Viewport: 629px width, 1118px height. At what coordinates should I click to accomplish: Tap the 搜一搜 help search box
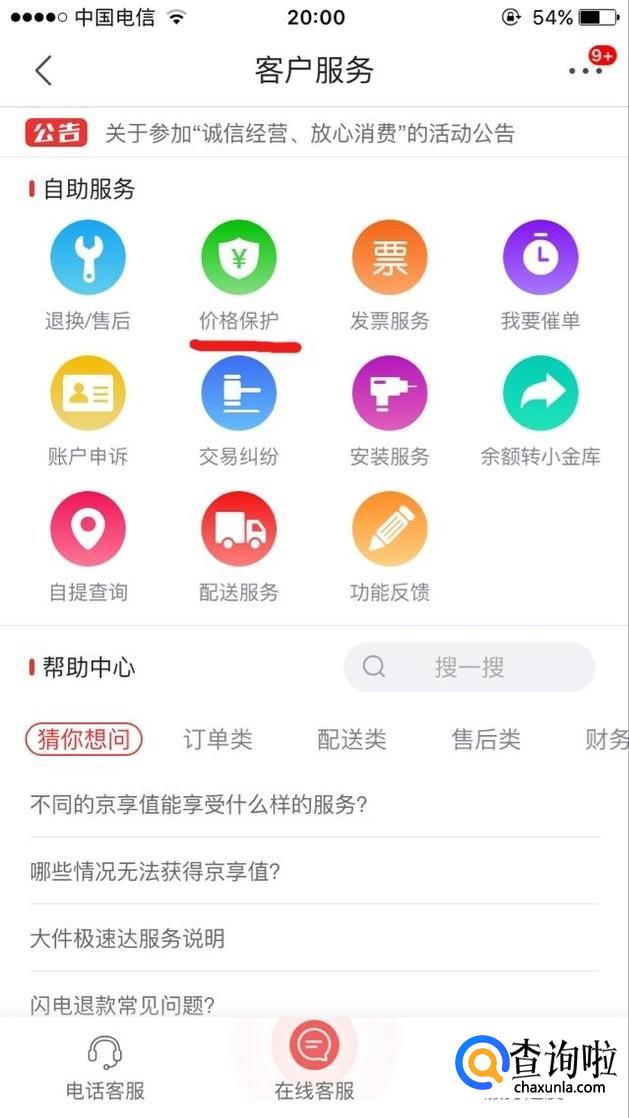click(x=469, y=667)
